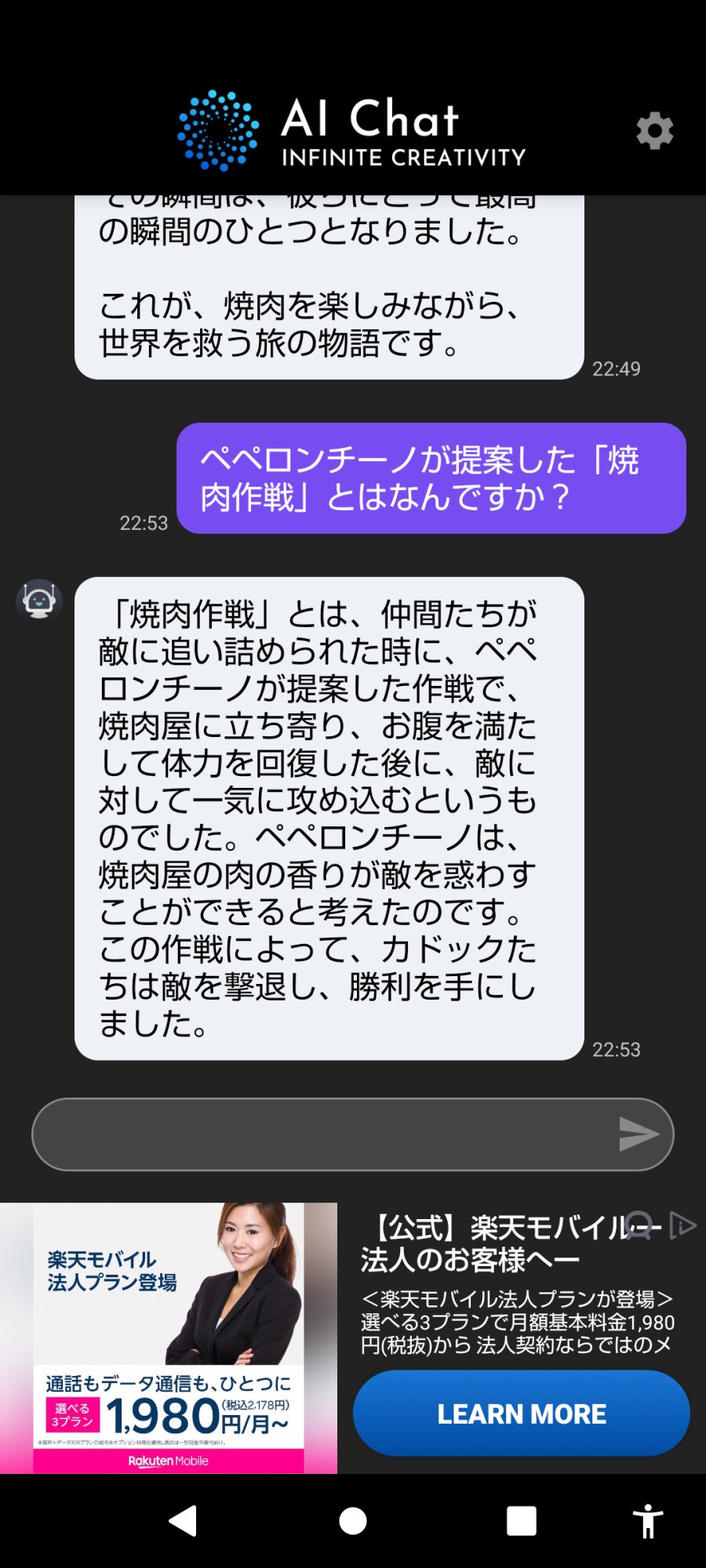This screenshot has width=706, height=1568.
Task: Go back with the system back button
Action: 184,1521
